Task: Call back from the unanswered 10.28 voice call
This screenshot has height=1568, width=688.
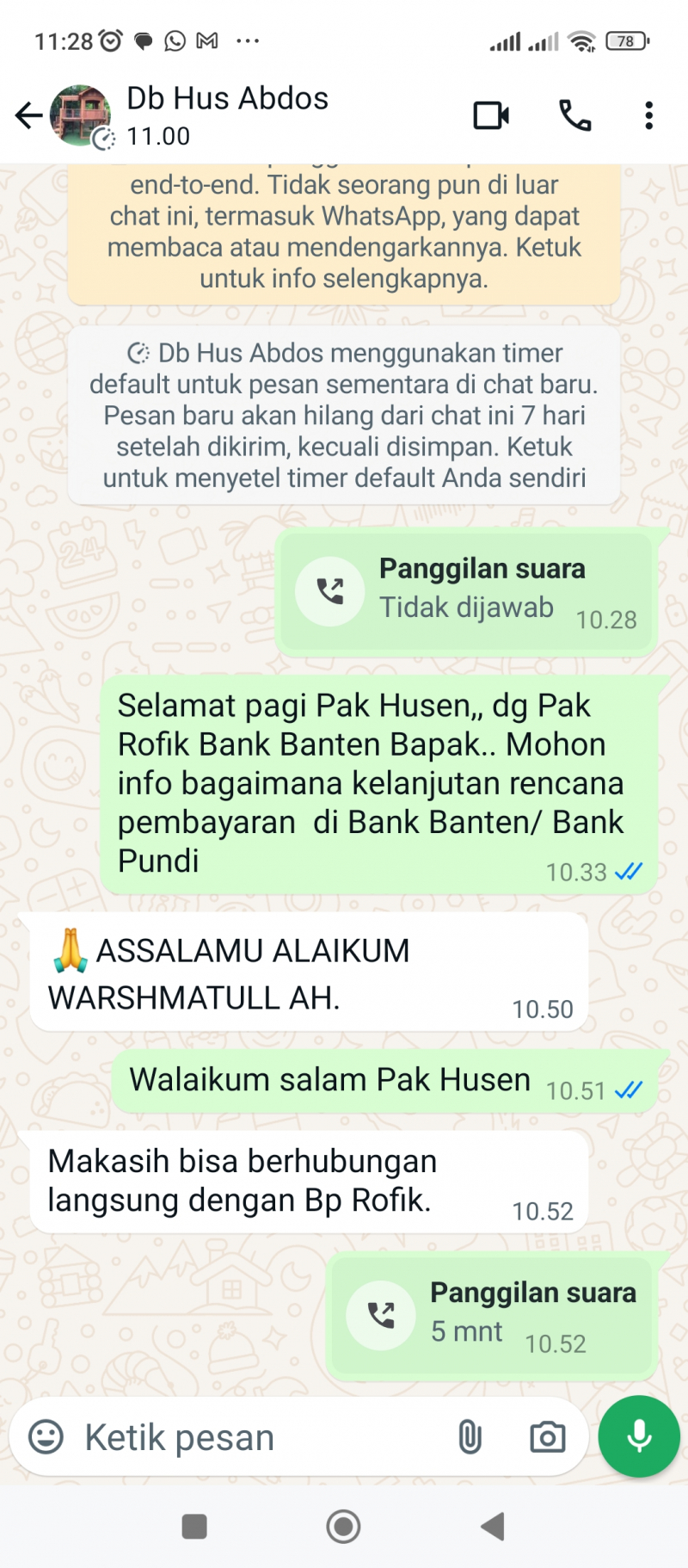Action: coord(330,591)
